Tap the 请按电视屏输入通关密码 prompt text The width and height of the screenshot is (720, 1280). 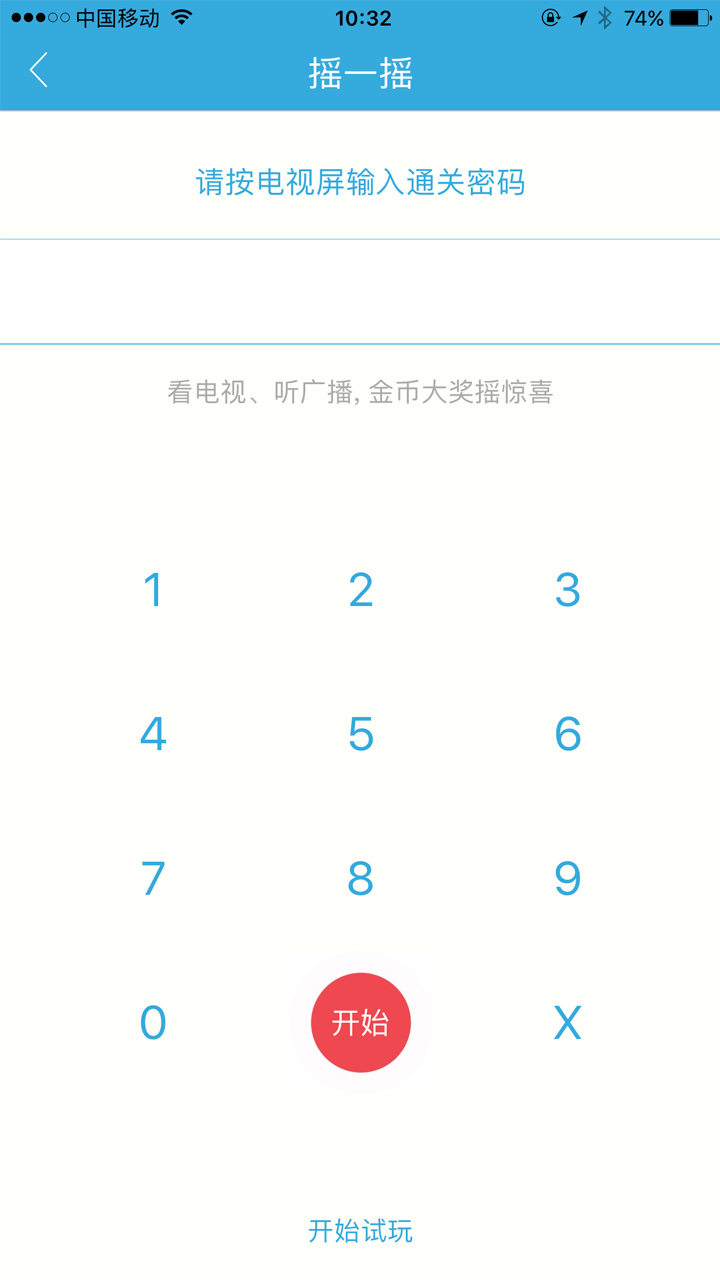click(360, 183)
